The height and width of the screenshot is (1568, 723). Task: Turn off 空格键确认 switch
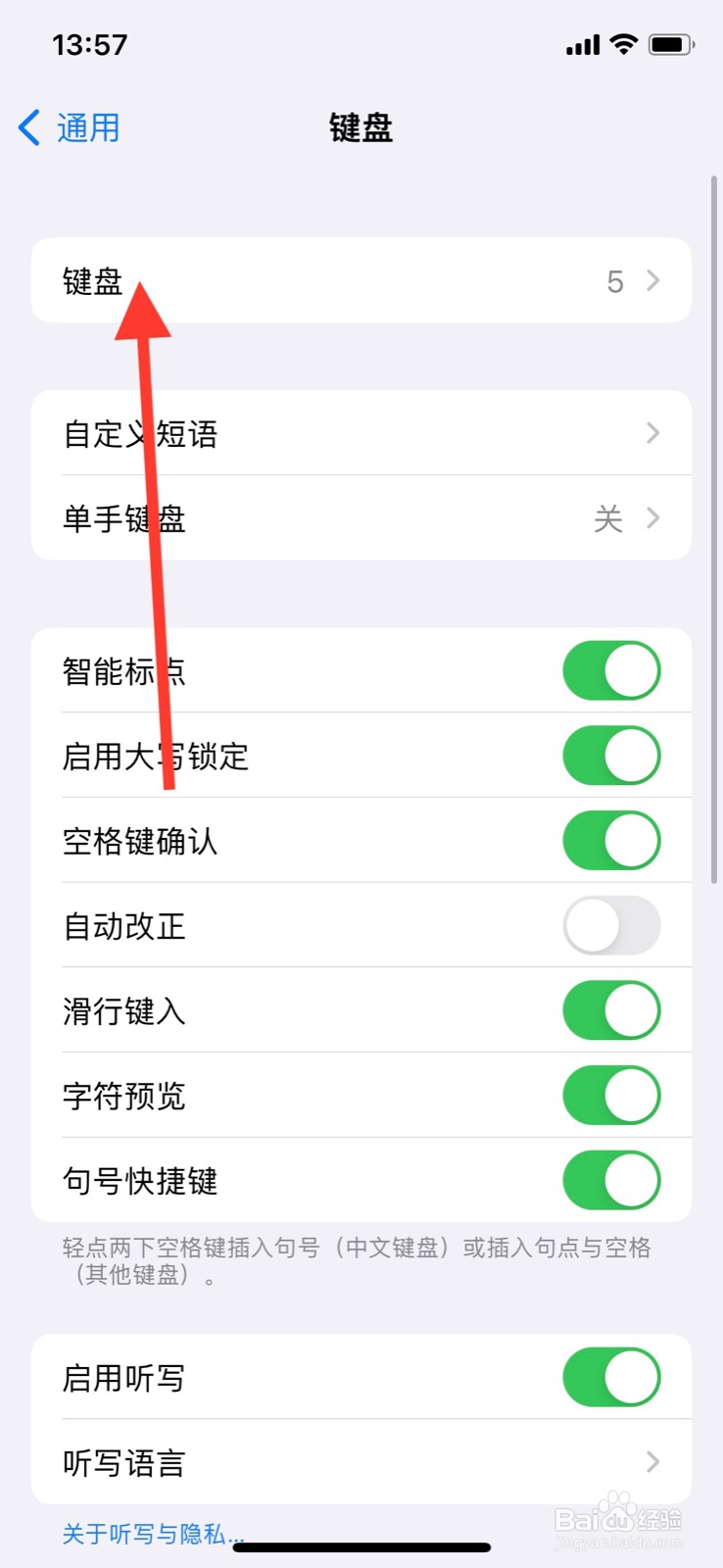611,840
